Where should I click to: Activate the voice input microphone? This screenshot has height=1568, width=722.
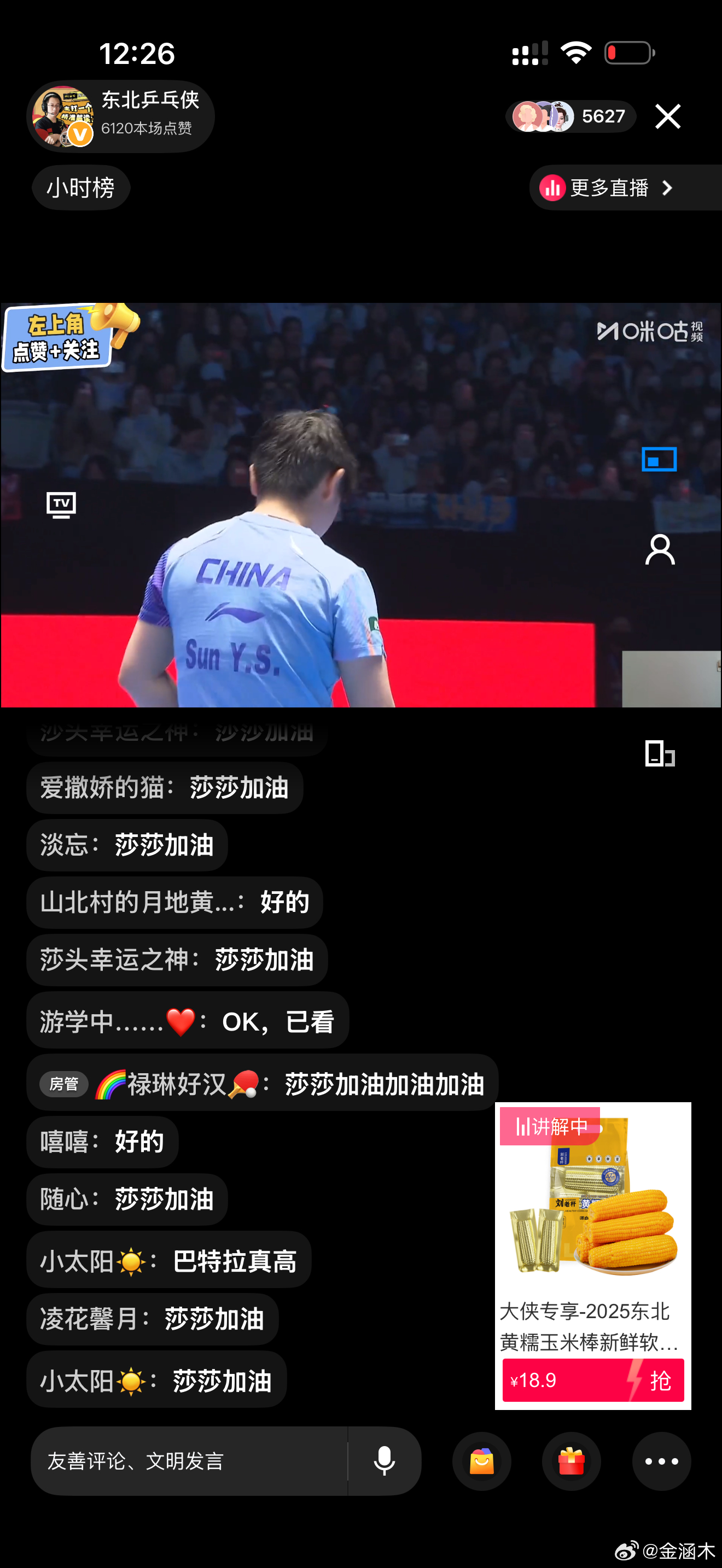pos(384,1461)
